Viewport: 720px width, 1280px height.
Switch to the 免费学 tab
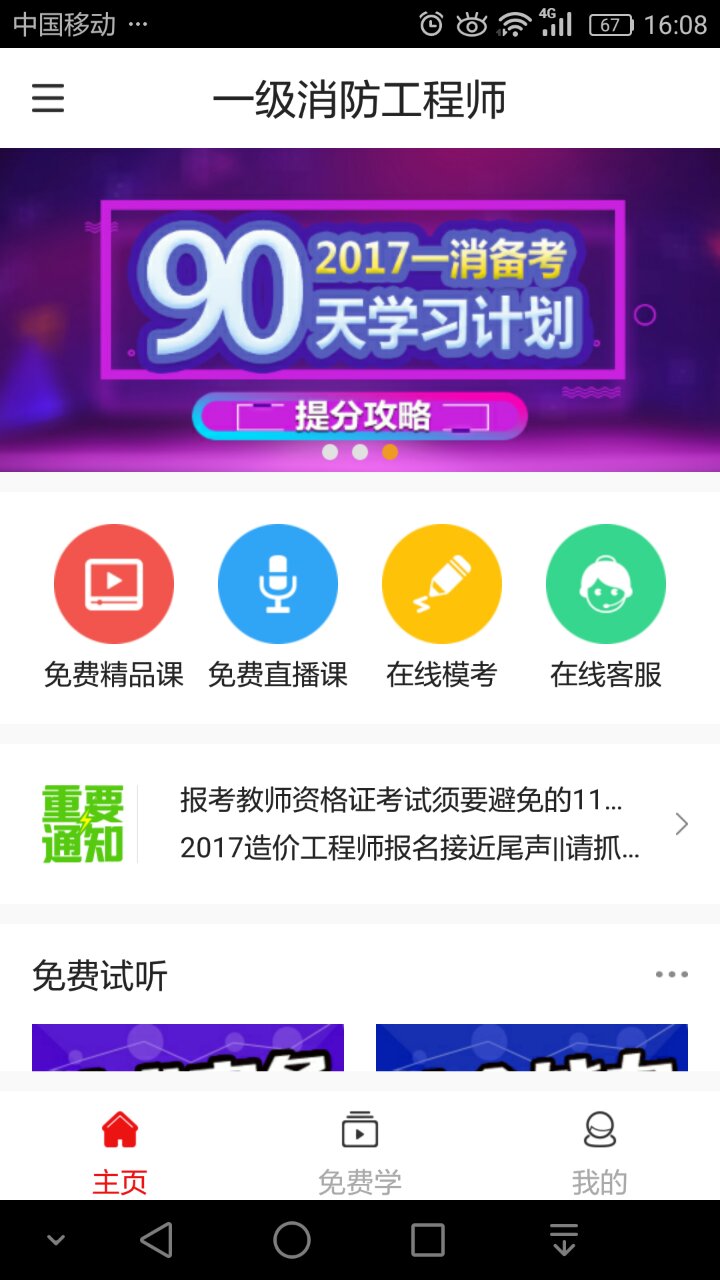(x=360, y=1150)
